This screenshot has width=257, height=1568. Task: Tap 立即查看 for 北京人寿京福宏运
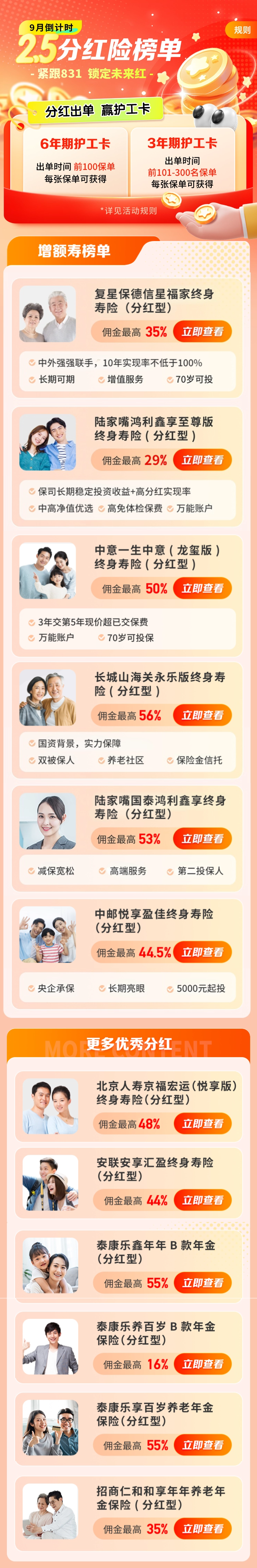point(203,1124)
